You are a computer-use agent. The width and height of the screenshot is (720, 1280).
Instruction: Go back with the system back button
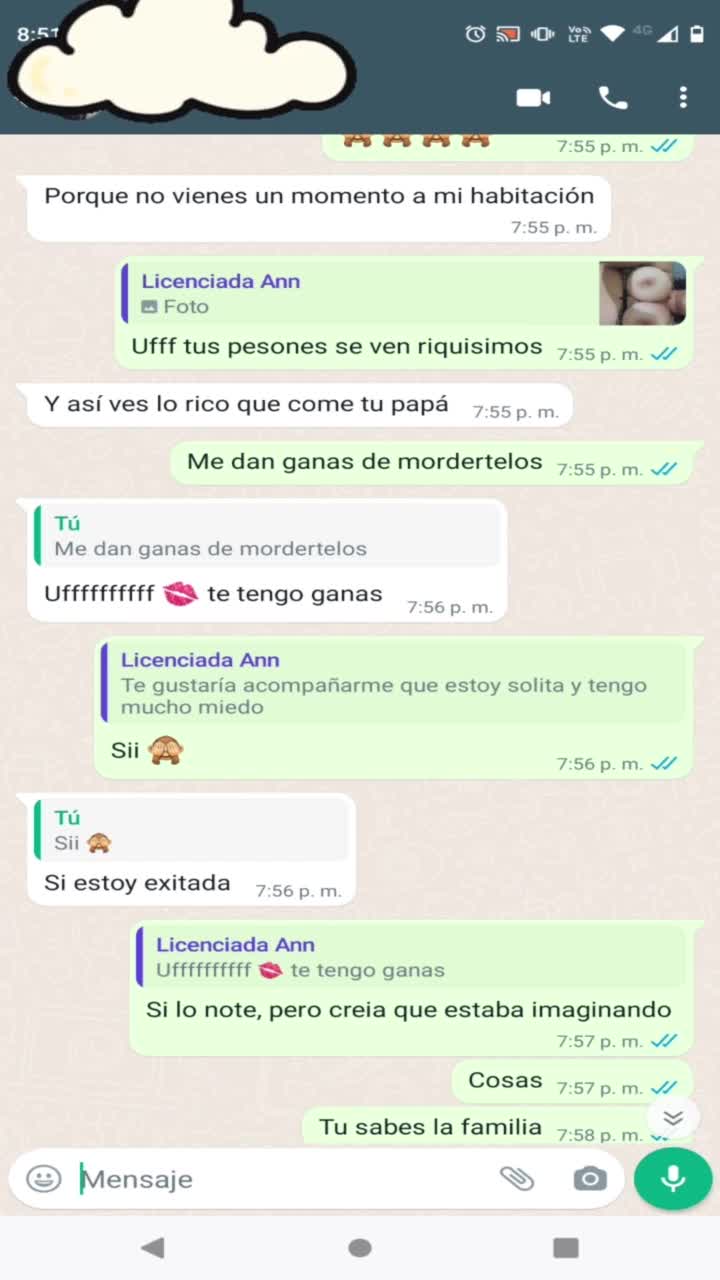(152, 1247)
